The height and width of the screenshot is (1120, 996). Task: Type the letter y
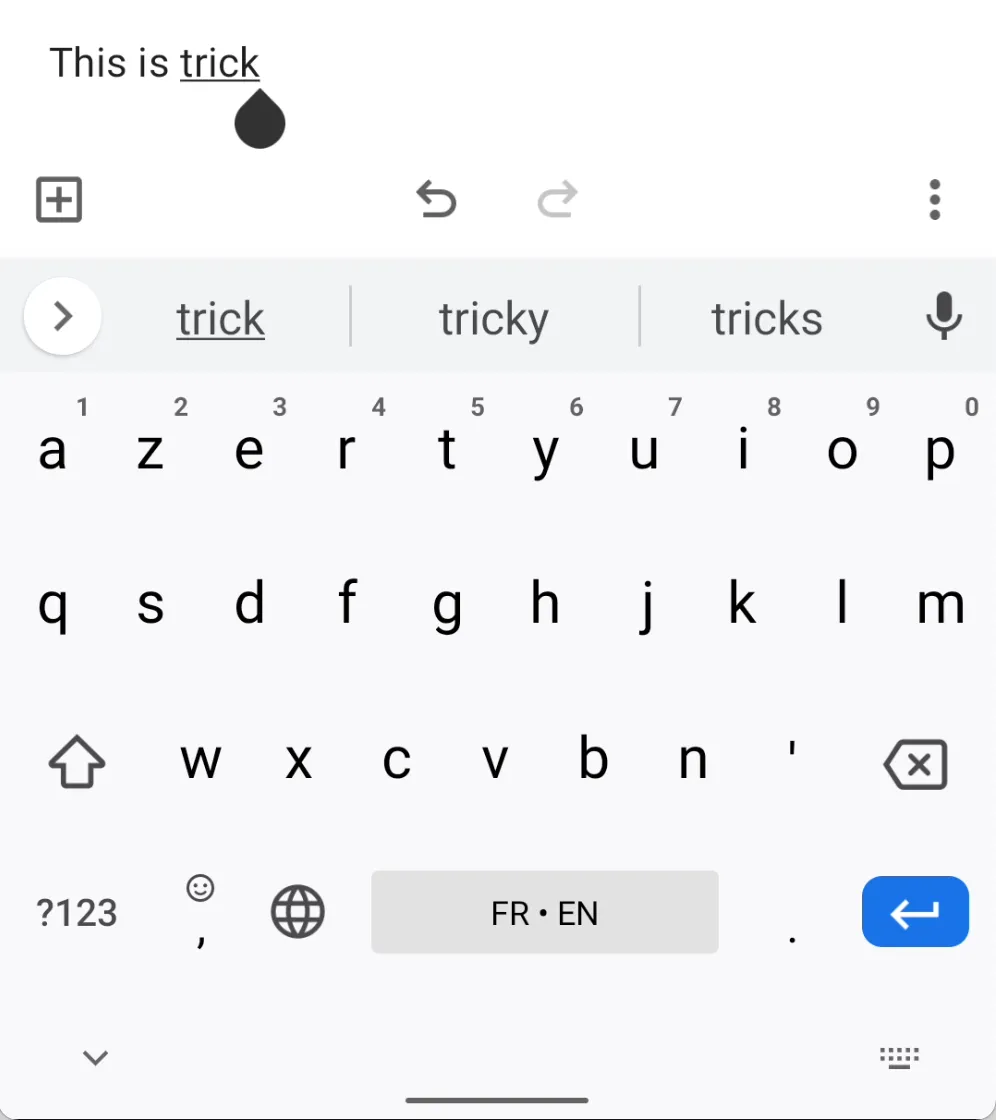click(545, 452)
